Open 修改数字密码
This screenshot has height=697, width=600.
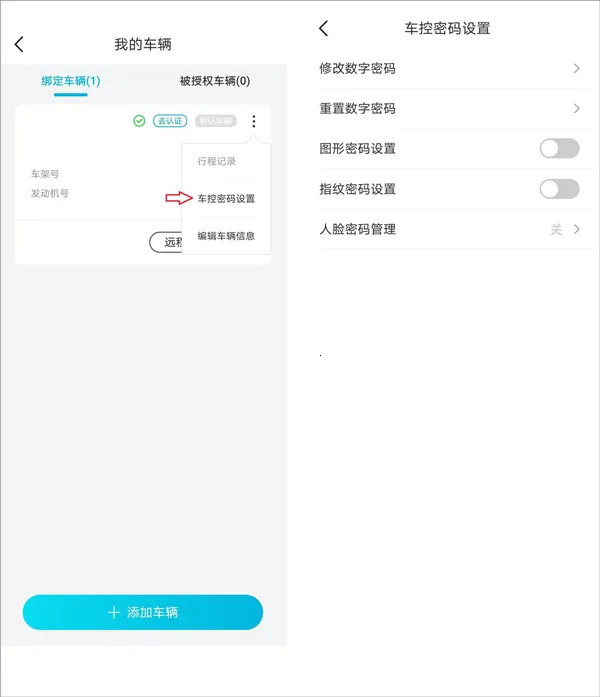pos(449,69)
